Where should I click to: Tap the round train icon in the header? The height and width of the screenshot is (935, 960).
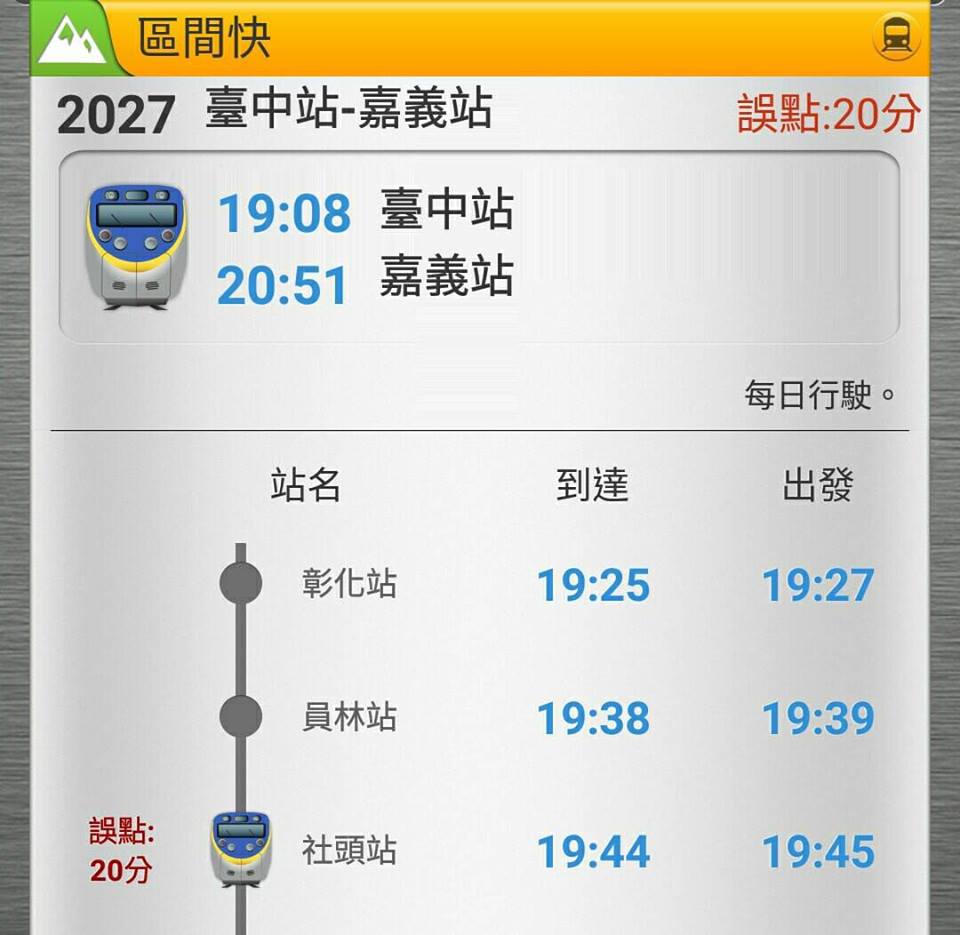point(897,38)
